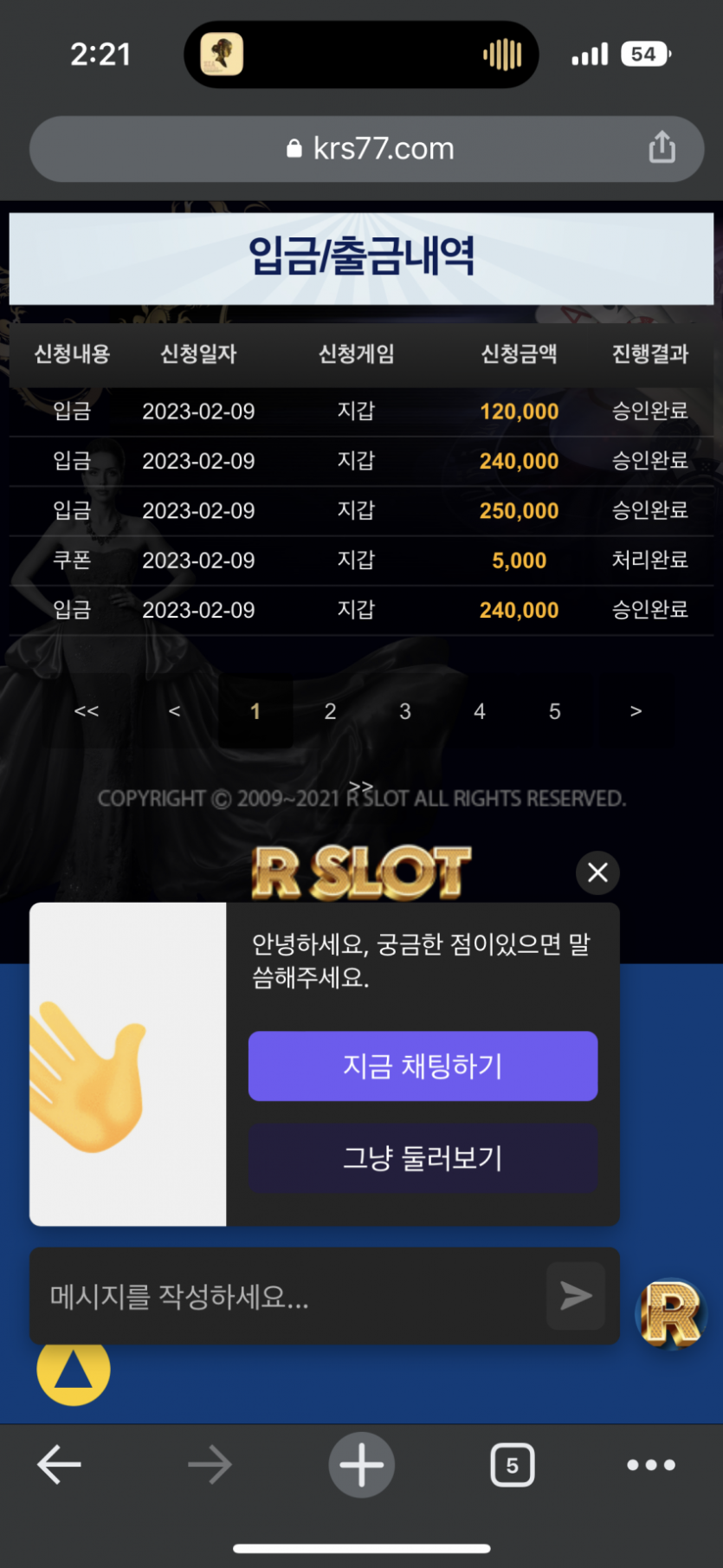Open the R chat widget icon
723x1568 pixels.
tap(672, 1314)
